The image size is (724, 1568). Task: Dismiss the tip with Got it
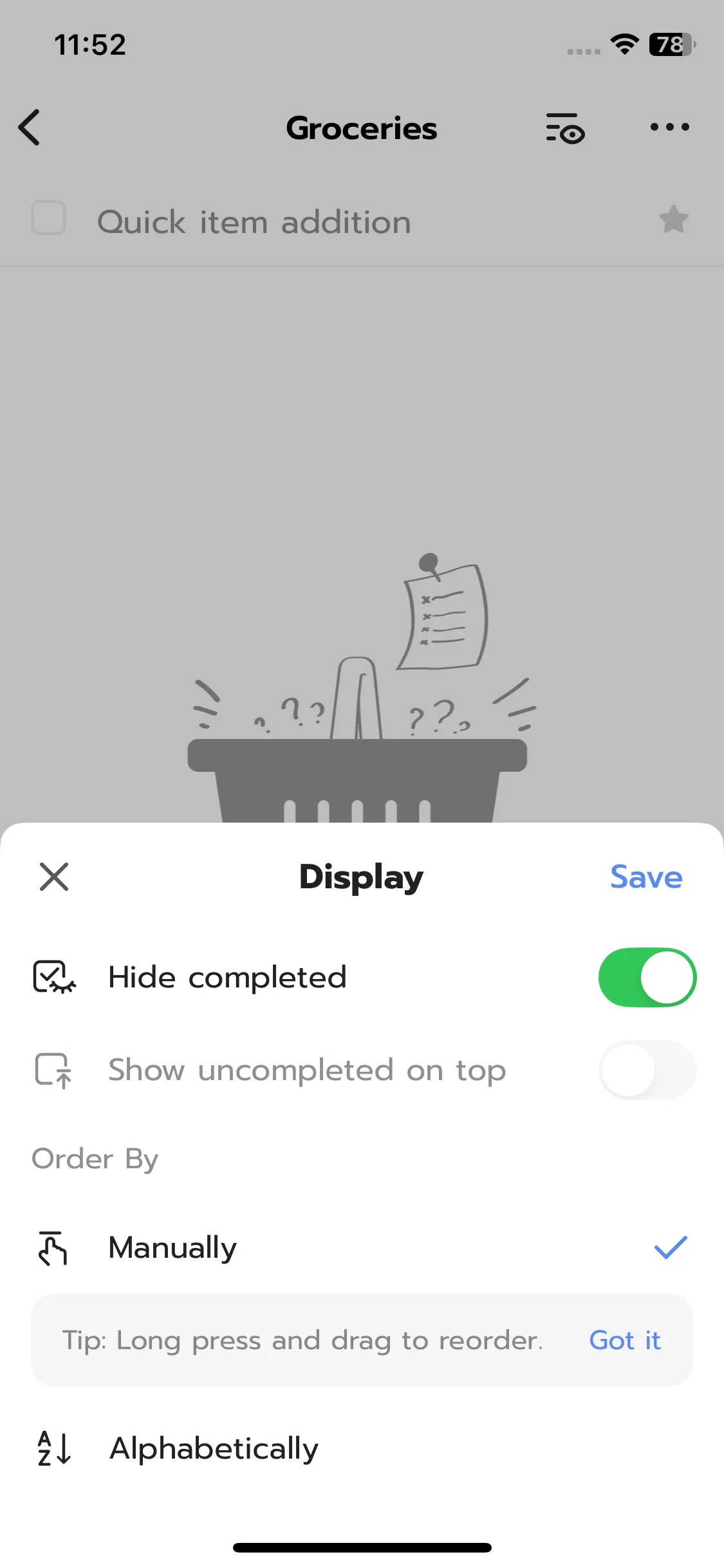tap(625, 1340)
